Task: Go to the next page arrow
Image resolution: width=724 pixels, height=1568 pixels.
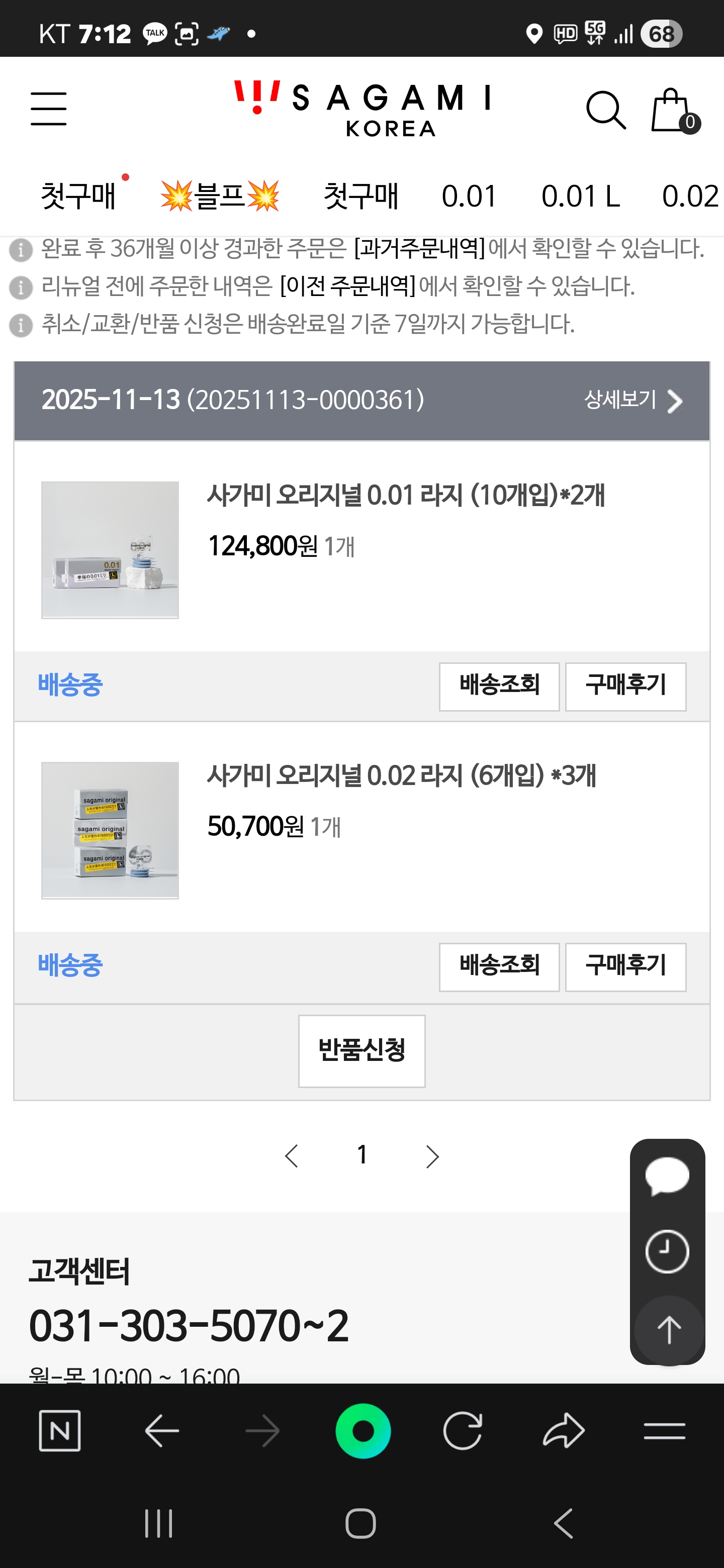Action: (432, 1156)
